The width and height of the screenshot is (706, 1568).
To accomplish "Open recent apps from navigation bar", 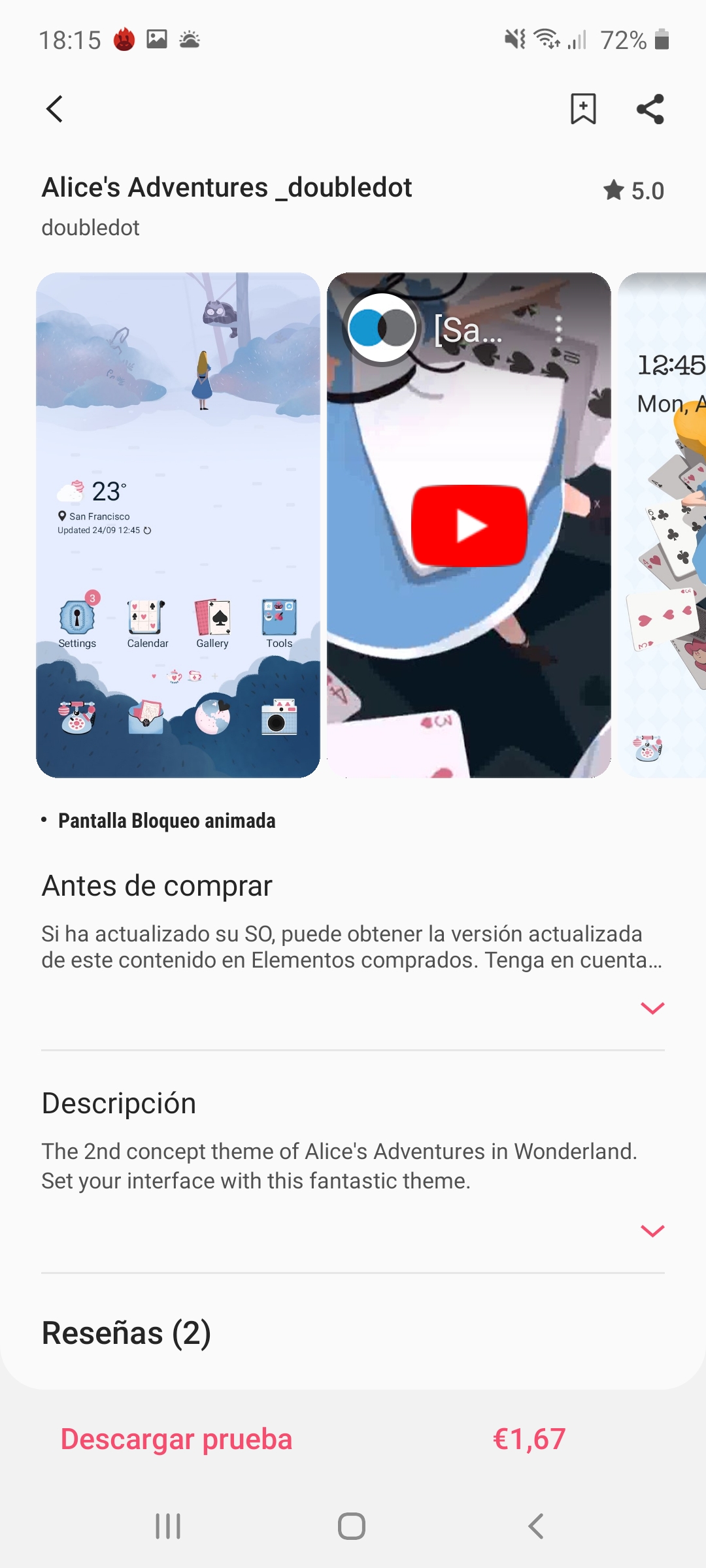I will [168, 1526].
